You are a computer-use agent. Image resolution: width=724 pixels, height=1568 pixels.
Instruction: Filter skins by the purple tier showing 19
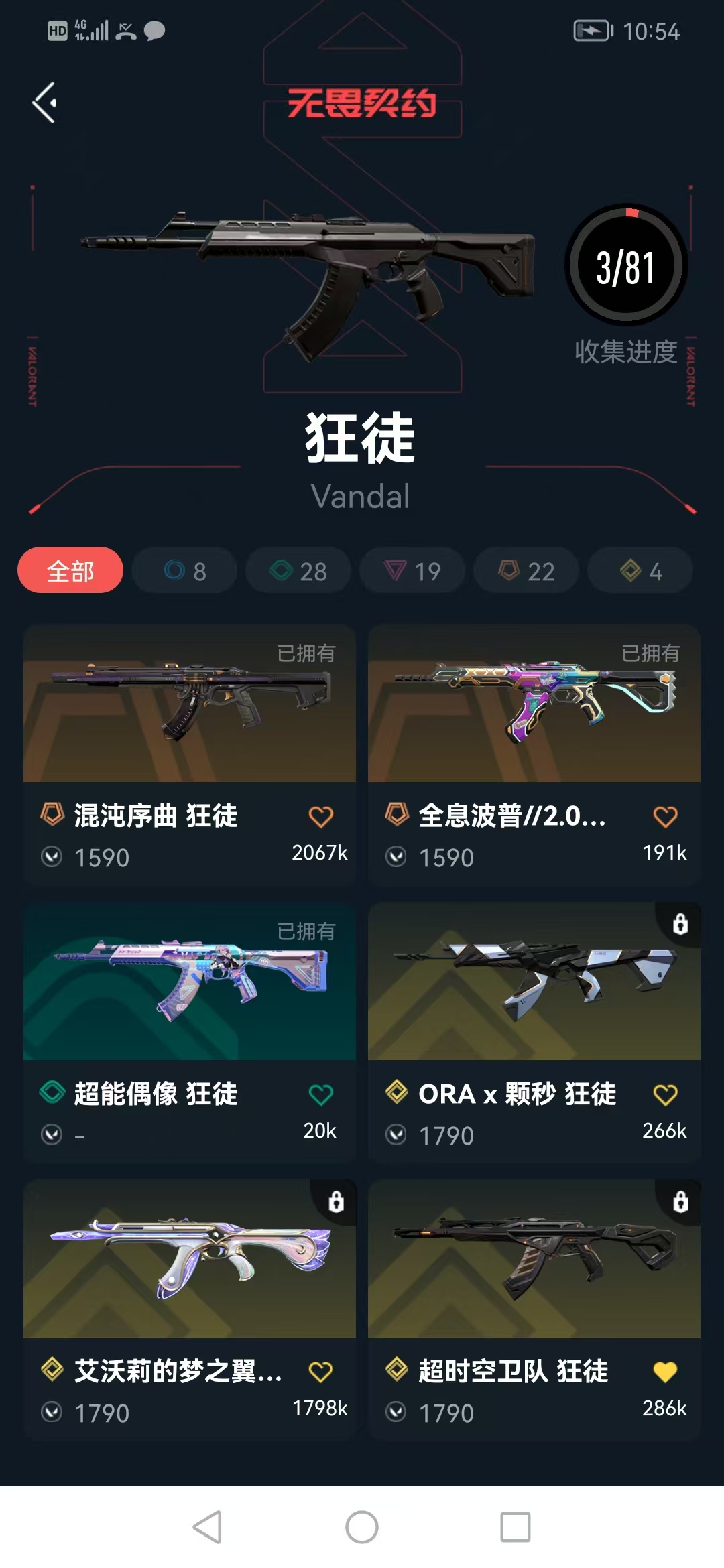point(412,571)
